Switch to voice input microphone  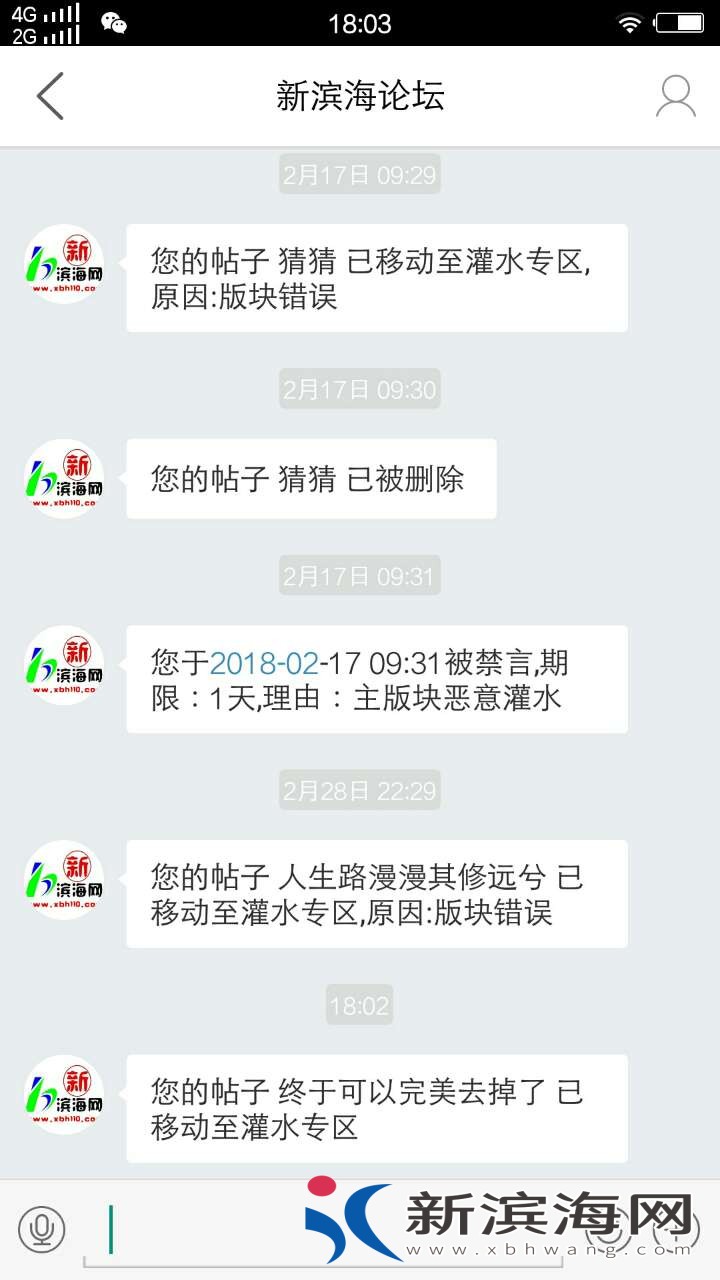41,1229
